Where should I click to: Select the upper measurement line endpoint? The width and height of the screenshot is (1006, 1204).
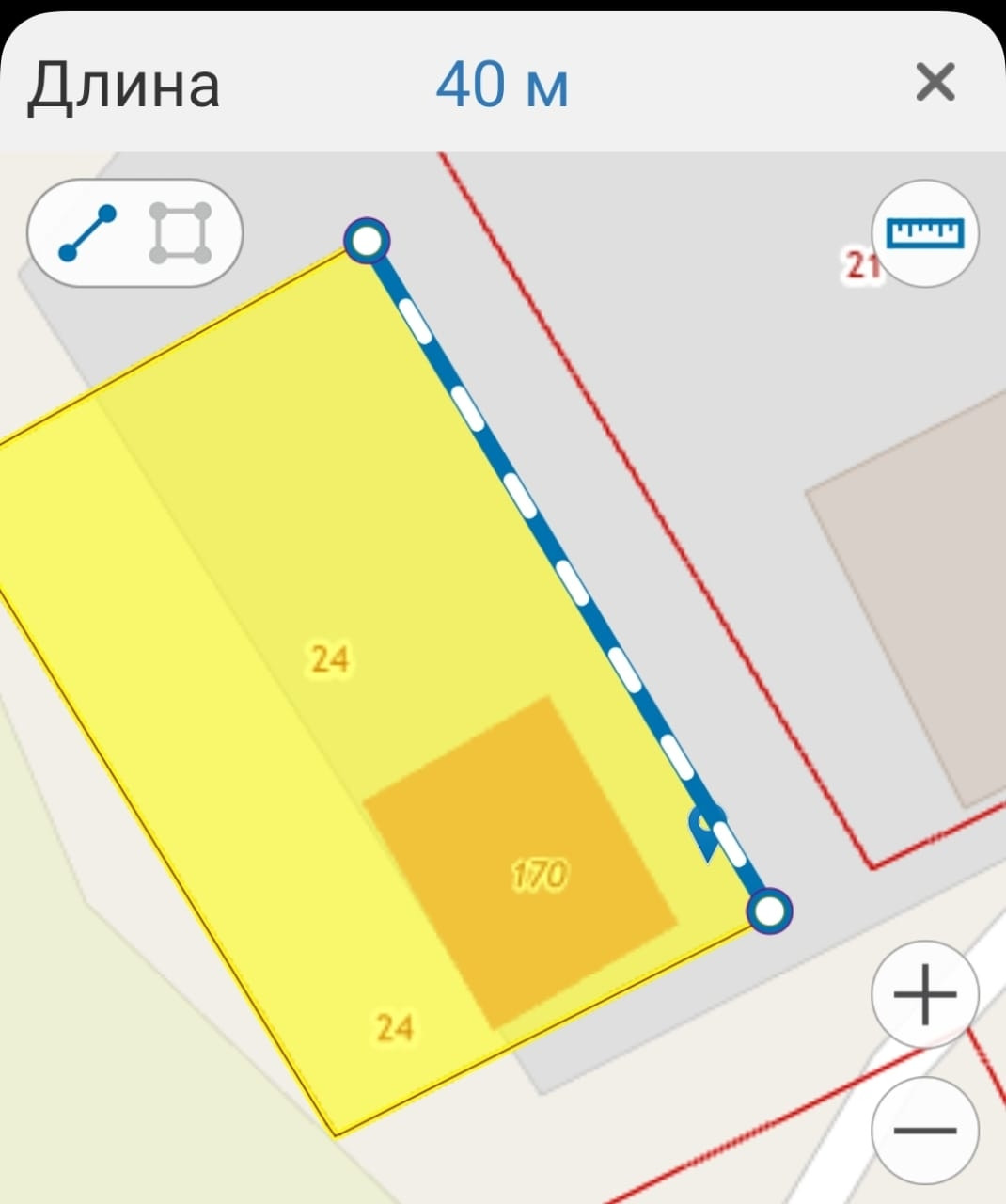pos(367,242)
